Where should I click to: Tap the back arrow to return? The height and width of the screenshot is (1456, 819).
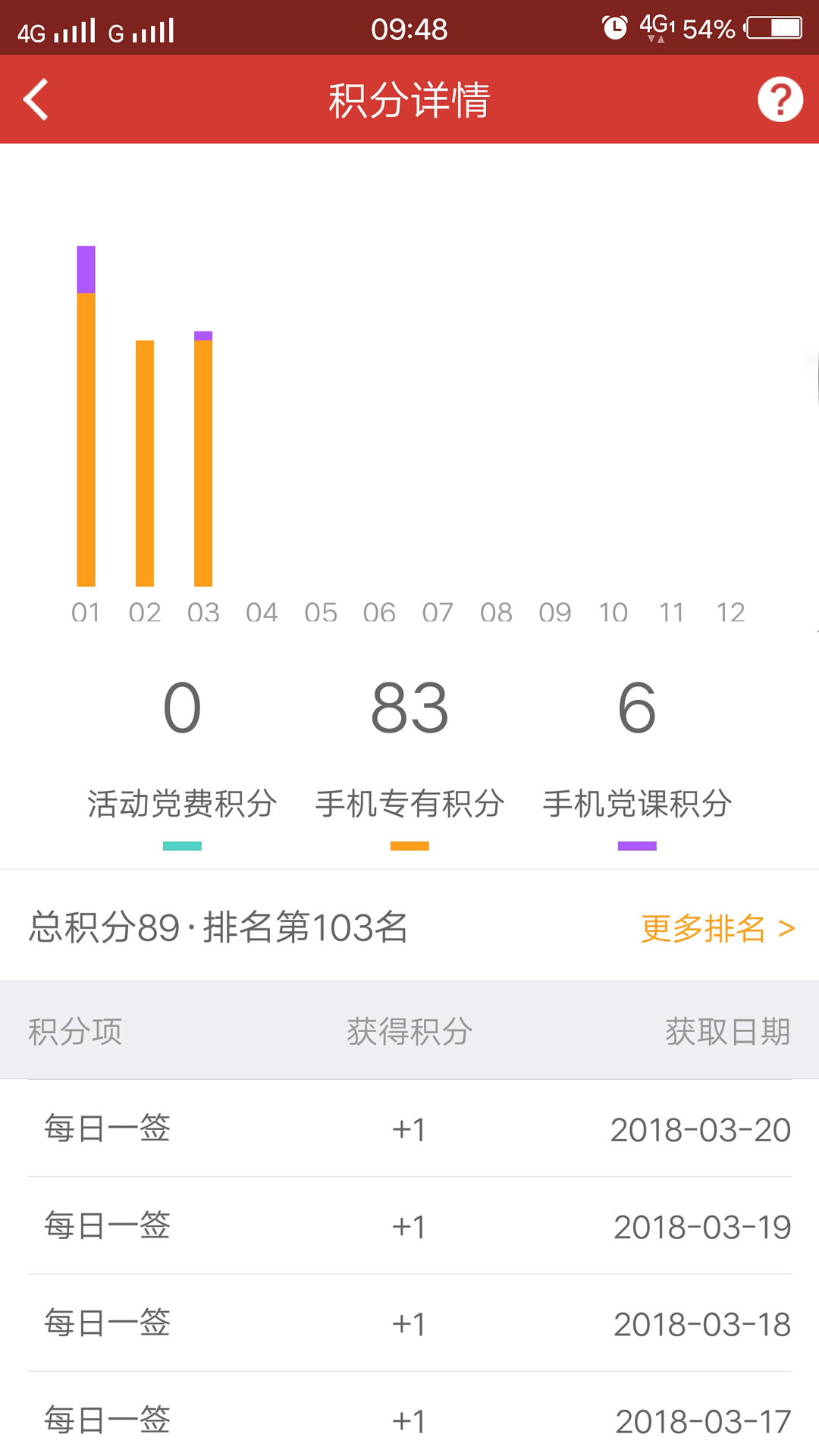[x=36, y=99]
